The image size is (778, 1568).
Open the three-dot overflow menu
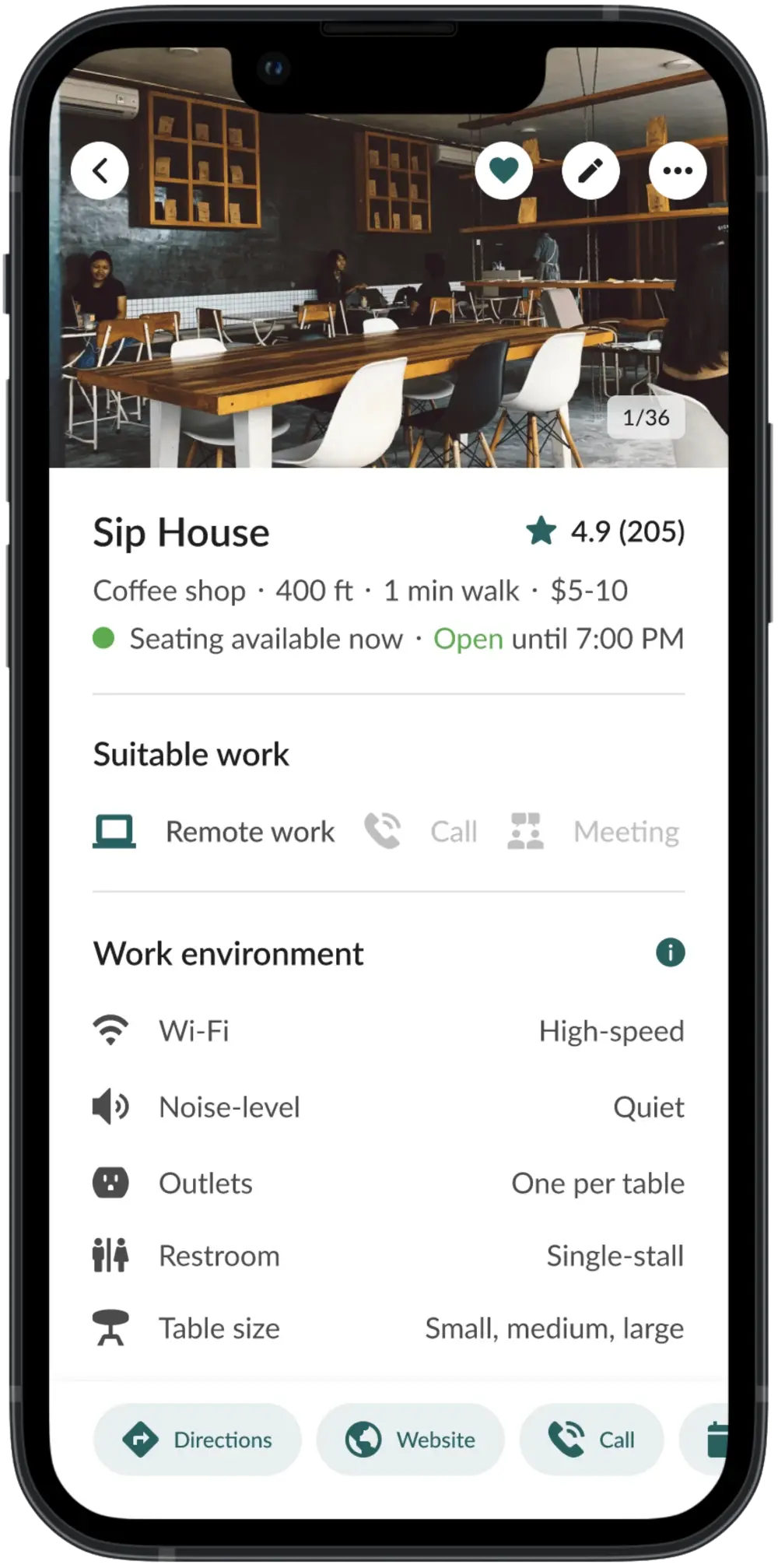678,170
